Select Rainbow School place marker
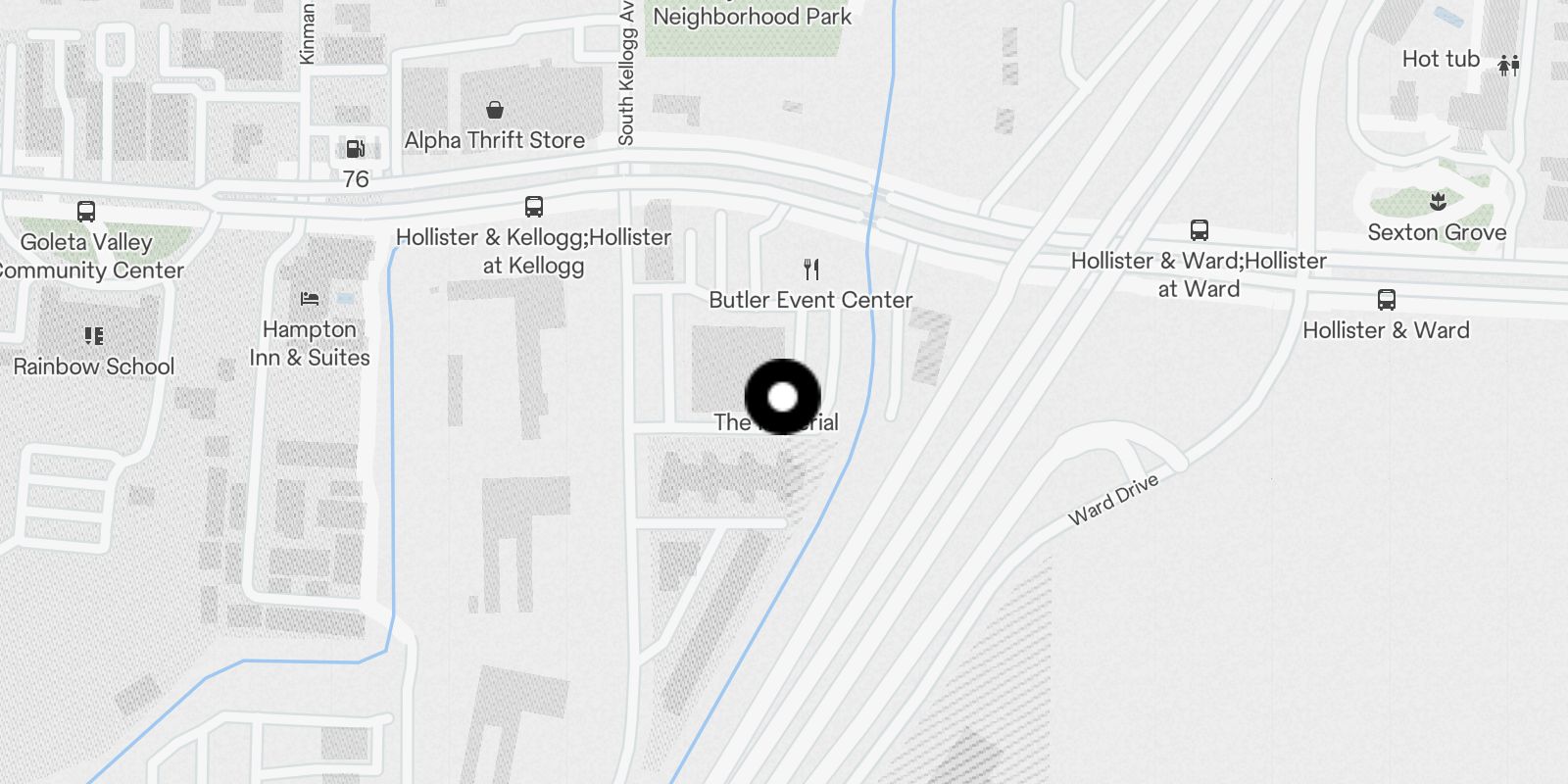The image size is (1568, 784). coord(94,336)
